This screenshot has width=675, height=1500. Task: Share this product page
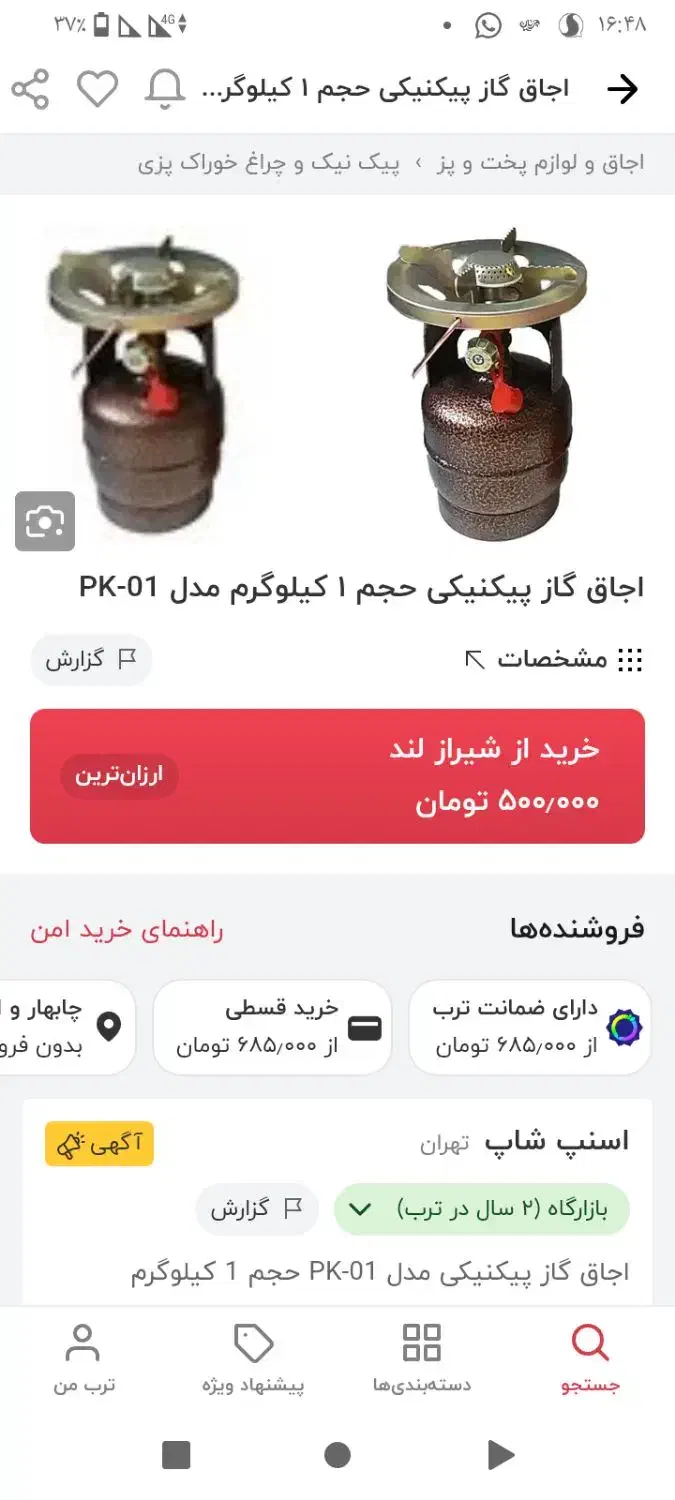click(x=31, y=90)
